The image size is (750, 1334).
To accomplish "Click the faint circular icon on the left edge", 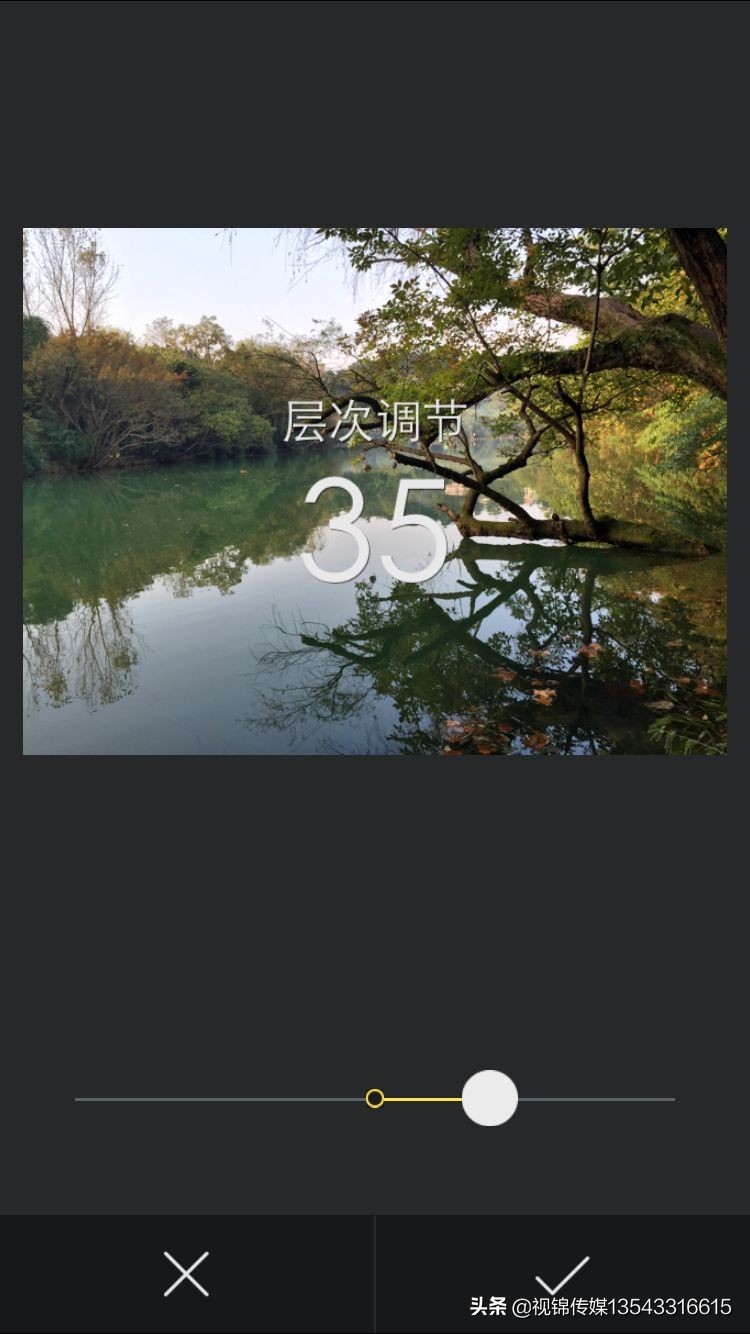I will tap(62, 878).
